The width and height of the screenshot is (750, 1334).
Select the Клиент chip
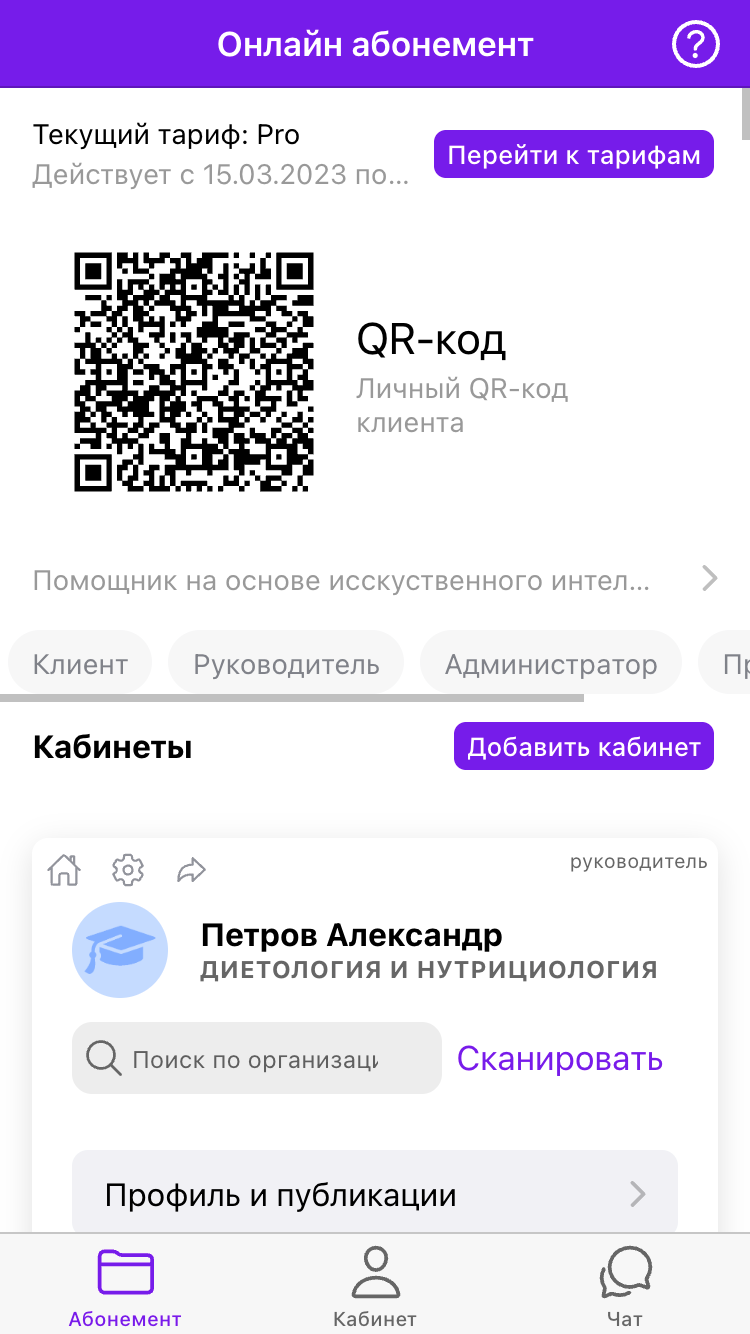(x=80, y=665)
